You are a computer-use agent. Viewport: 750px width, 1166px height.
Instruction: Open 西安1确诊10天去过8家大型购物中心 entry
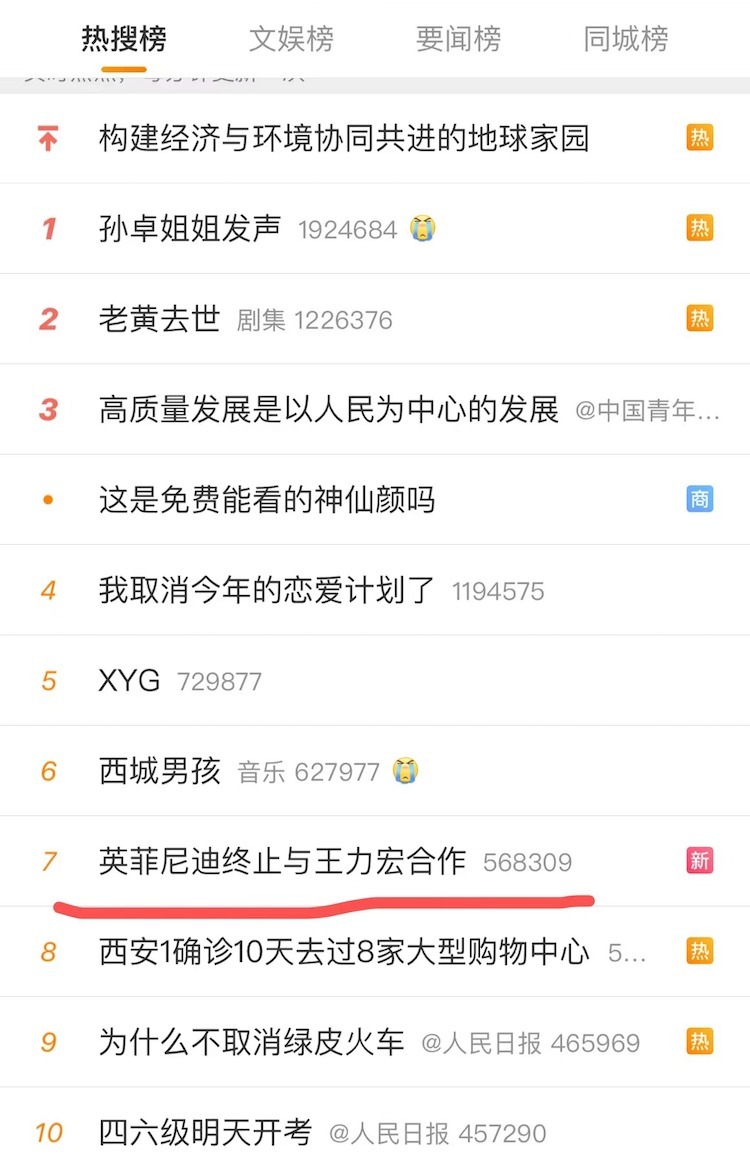[x=344, y=951]
